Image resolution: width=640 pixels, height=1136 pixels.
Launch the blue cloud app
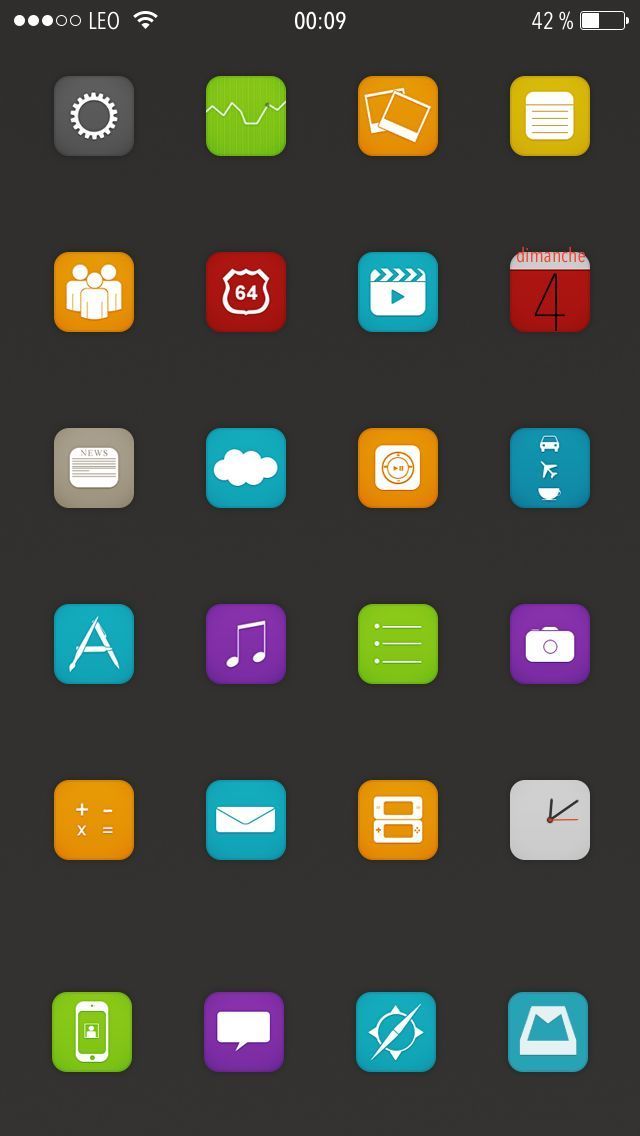pyautogui.click(x=246, y=468)
